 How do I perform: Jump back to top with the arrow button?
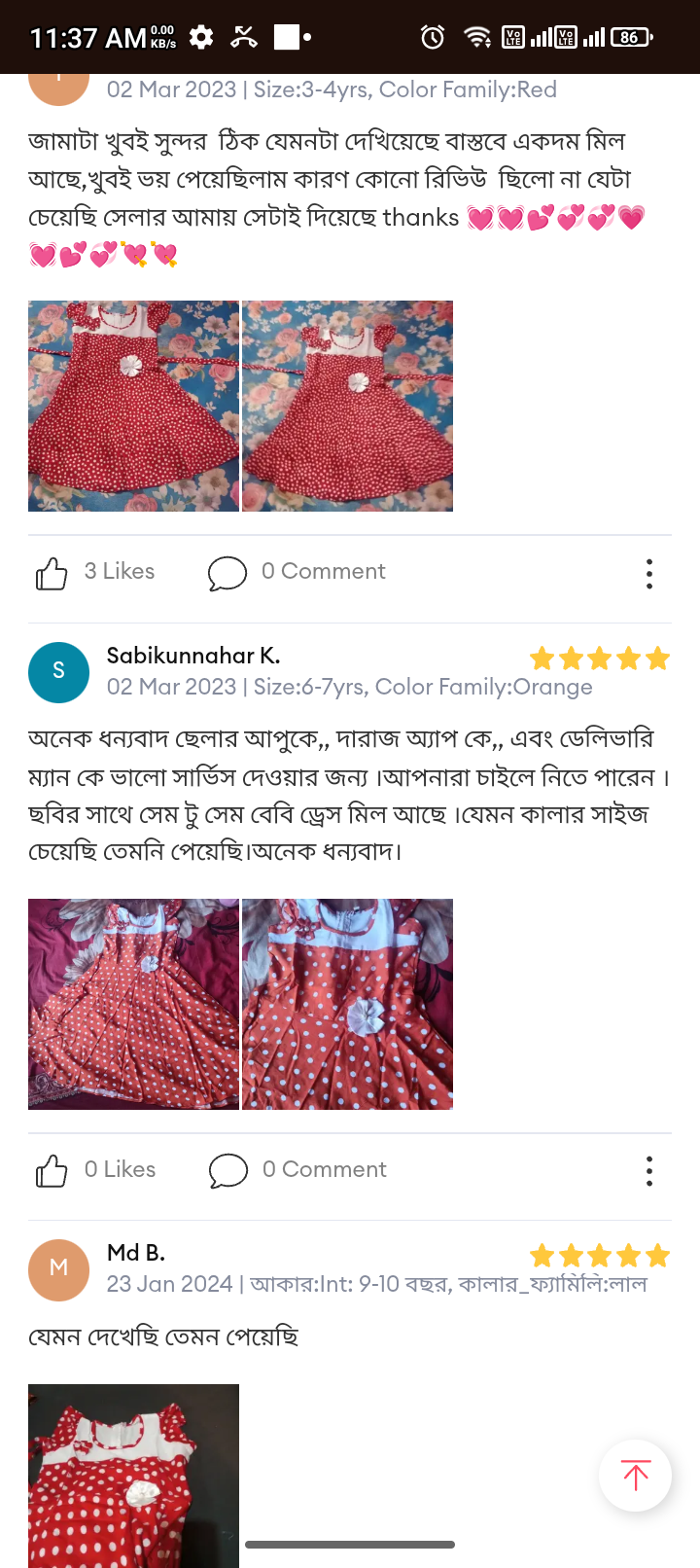pyautogui.click(x=636, y=1476)
